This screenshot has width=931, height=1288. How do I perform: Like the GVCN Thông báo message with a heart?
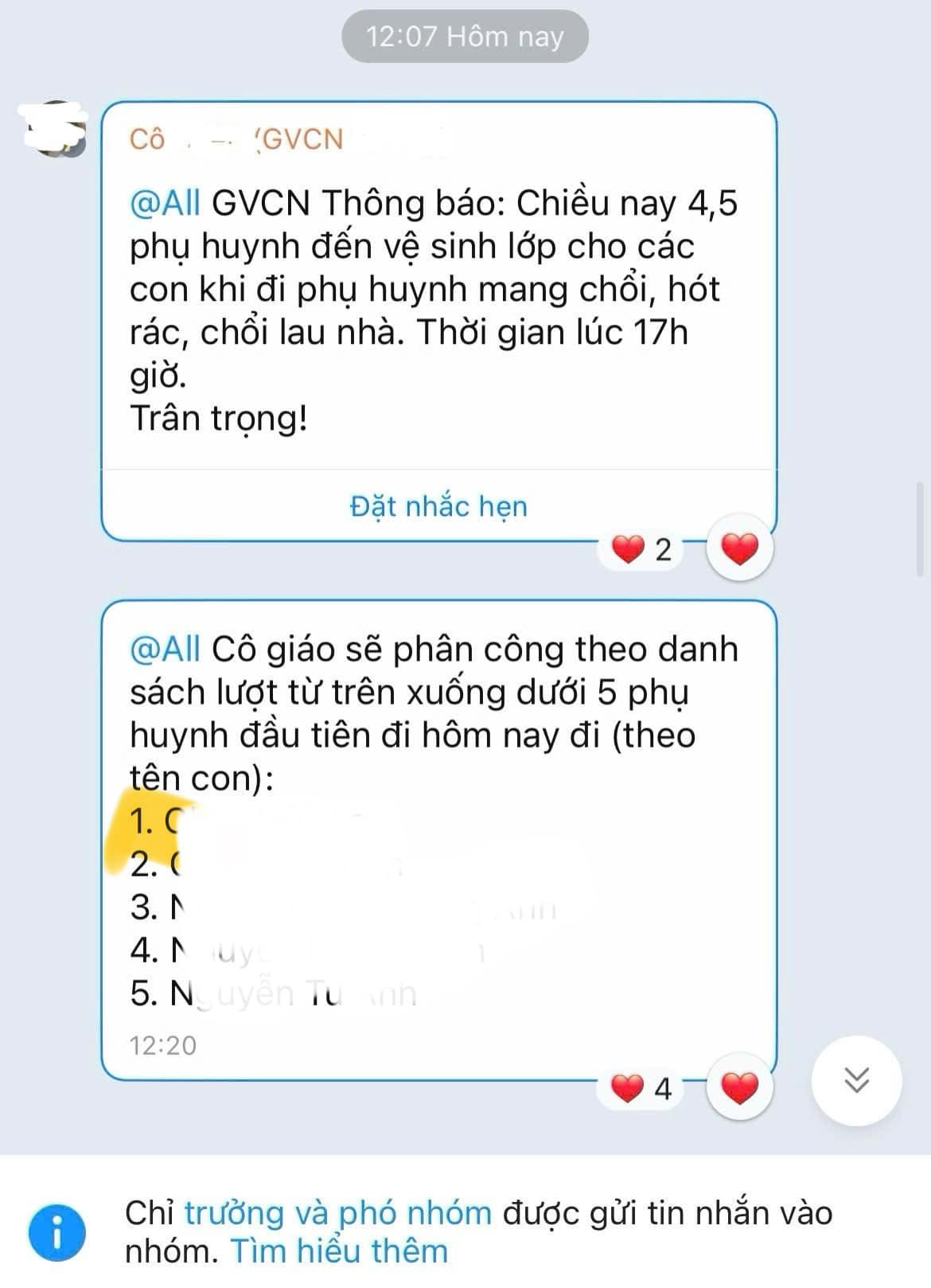[739, 549]
